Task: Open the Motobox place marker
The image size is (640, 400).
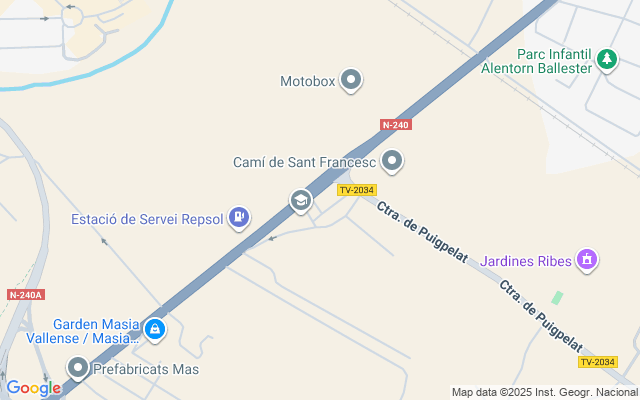Action: click(x=350, y=80)
